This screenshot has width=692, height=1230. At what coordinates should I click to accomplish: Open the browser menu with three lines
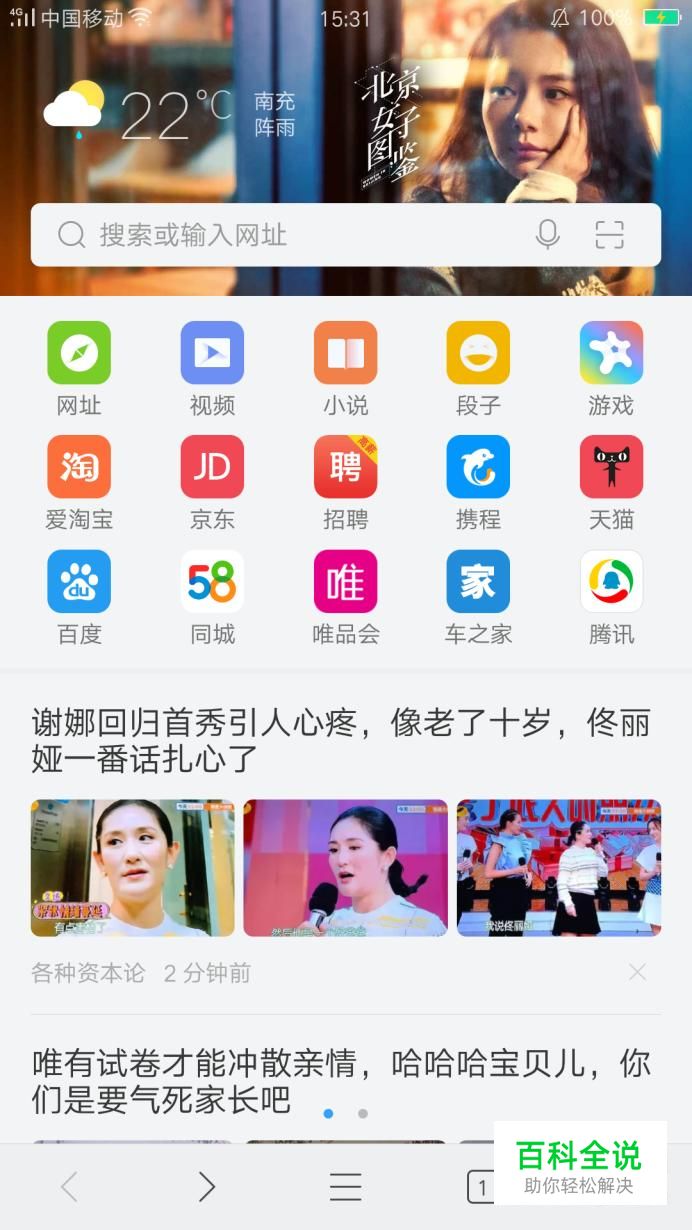point(345,1186)
